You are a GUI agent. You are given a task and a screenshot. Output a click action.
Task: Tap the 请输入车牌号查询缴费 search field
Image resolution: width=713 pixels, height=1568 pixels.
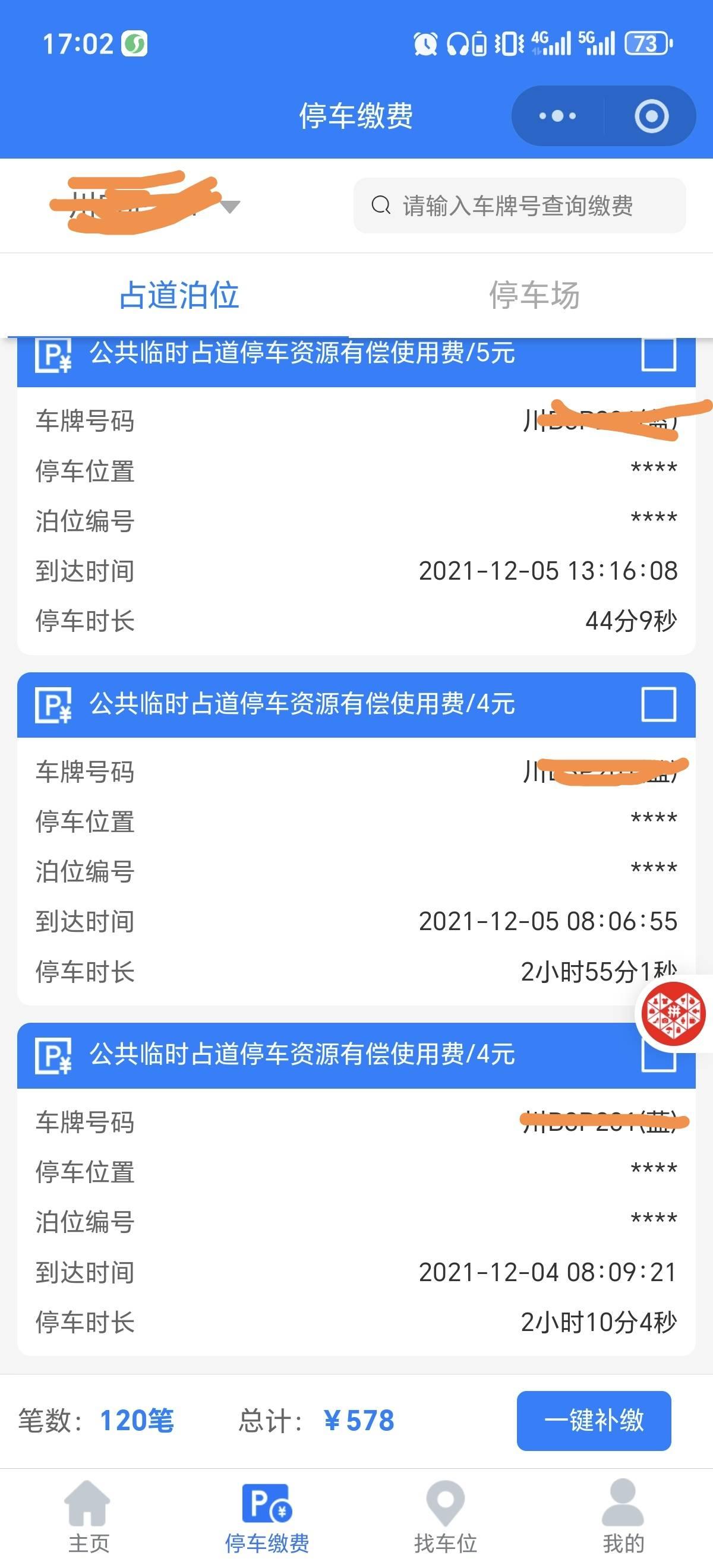[519, 206]
